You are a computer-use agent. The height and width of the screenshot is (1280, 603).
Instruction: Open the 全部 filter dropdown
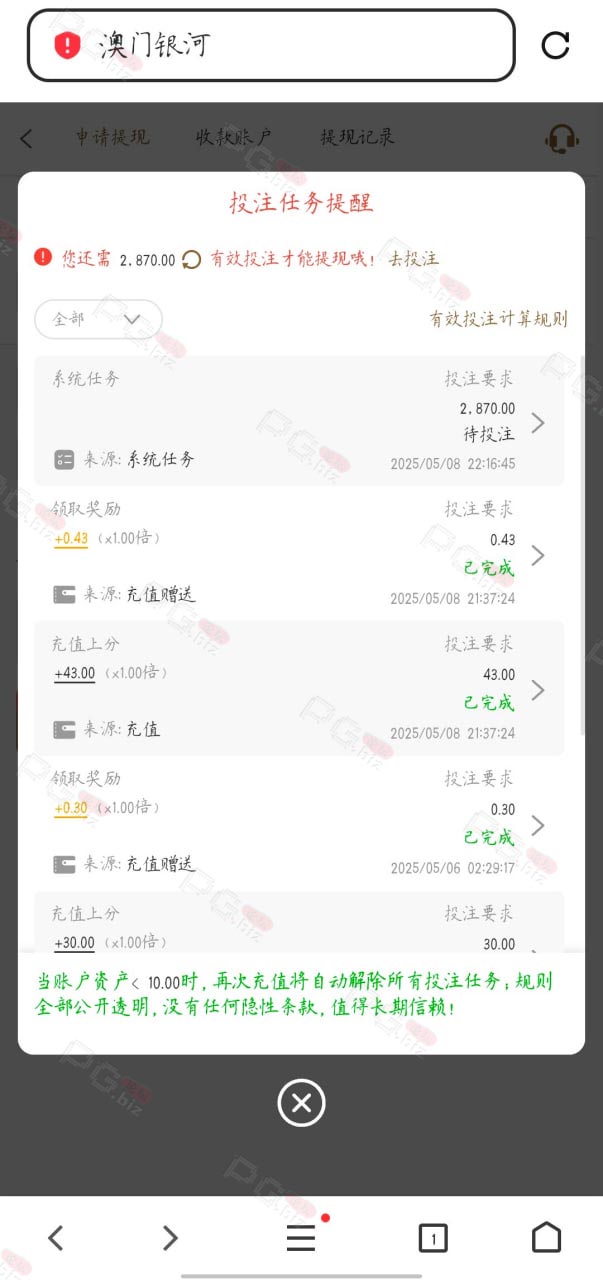click(98, 319)
